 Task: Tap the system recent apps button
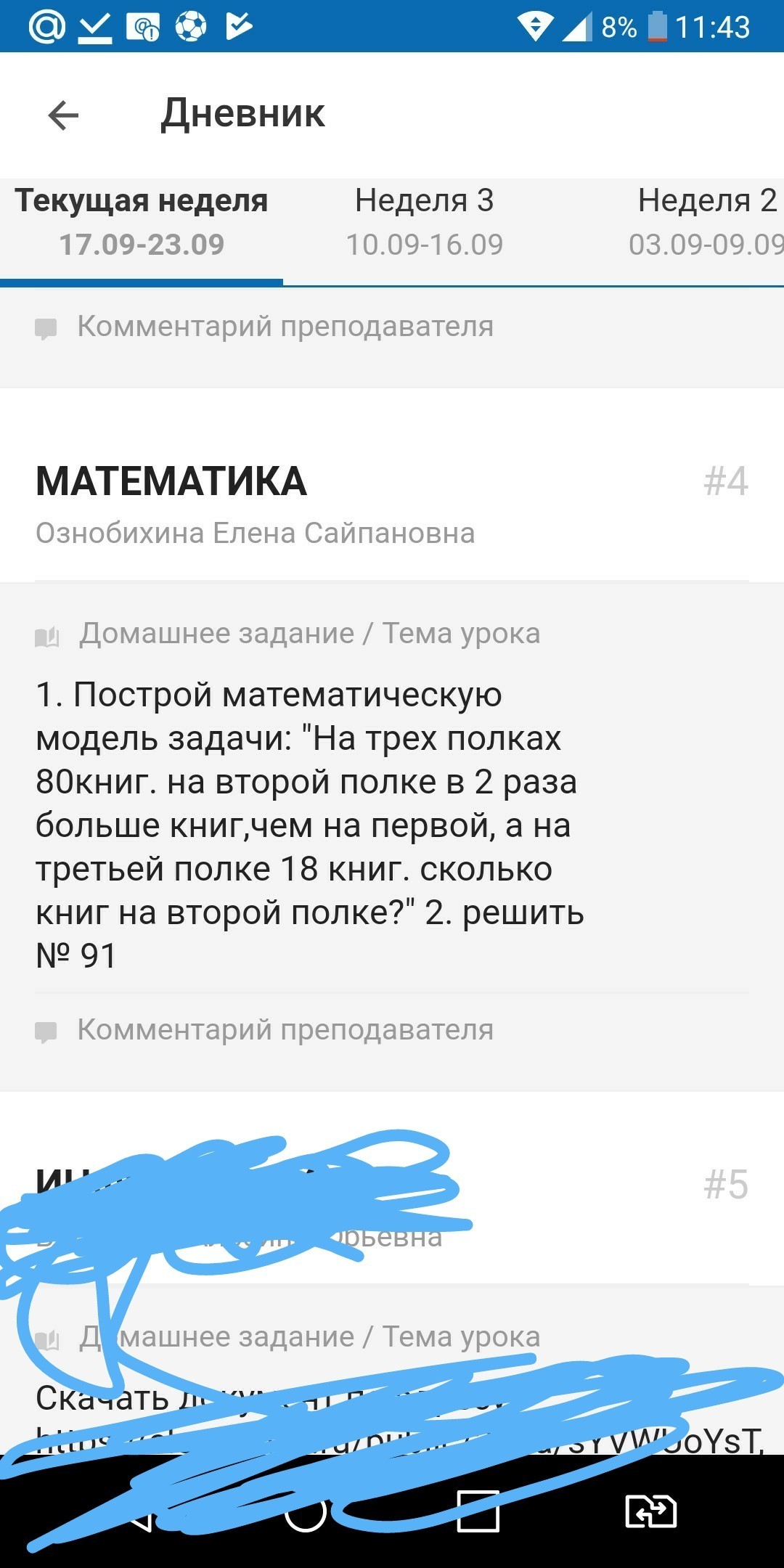coord(478,1512)
